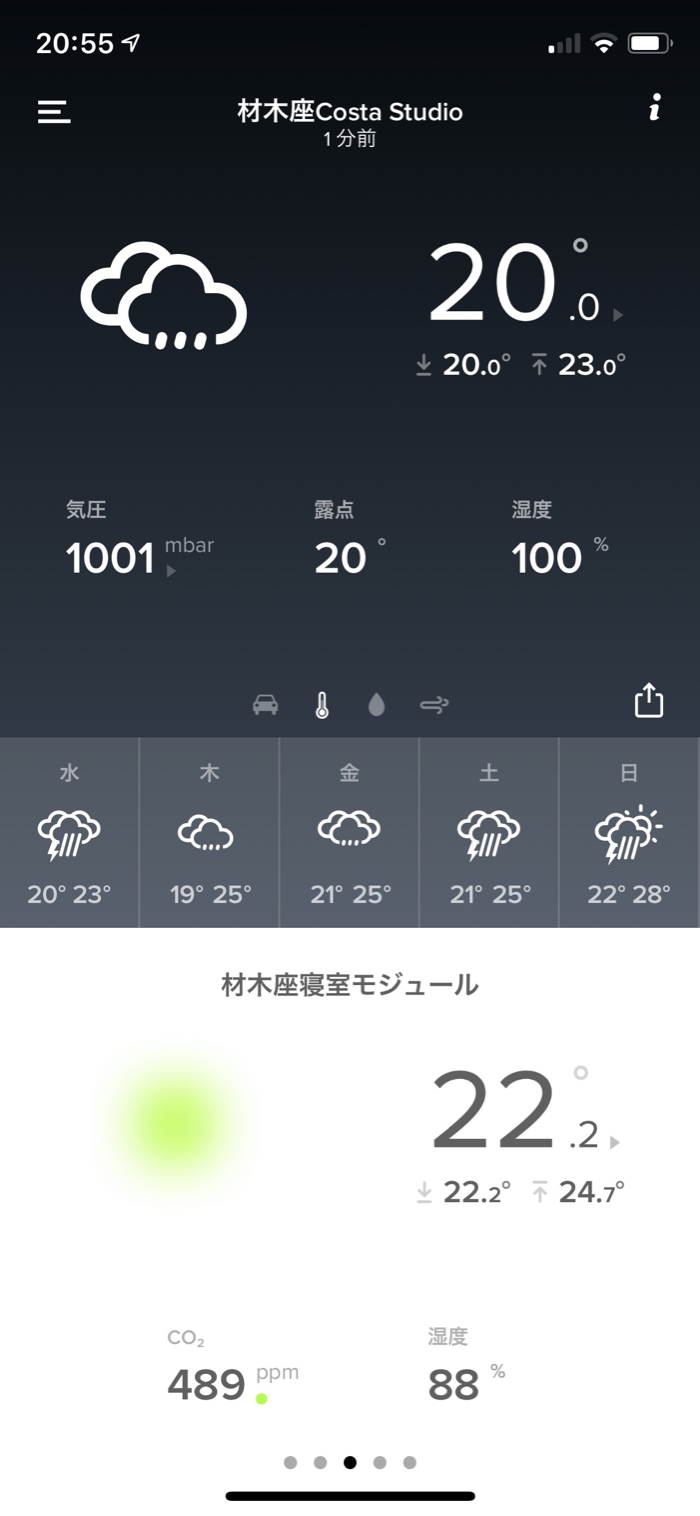This screenshot has height=1516, width=700.
Task: Select the thermometer temperature view
Action: pos(322,705)
